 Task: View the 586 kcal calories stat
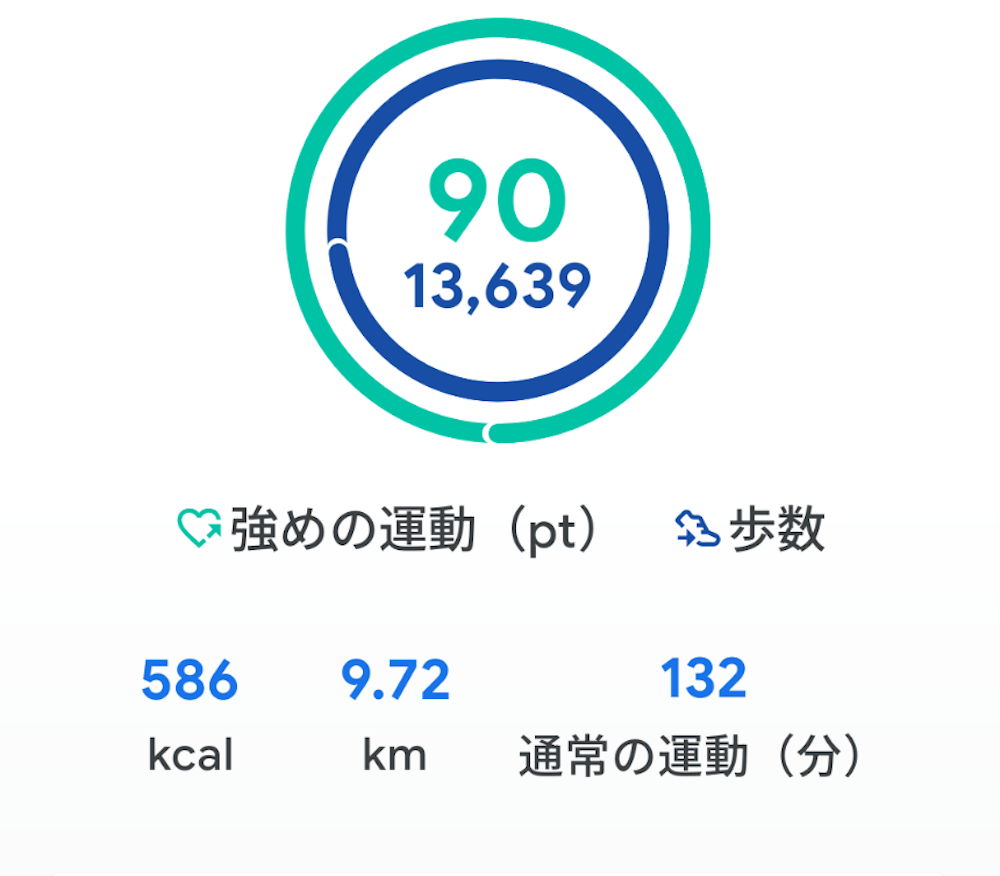(x=190, y=715)
